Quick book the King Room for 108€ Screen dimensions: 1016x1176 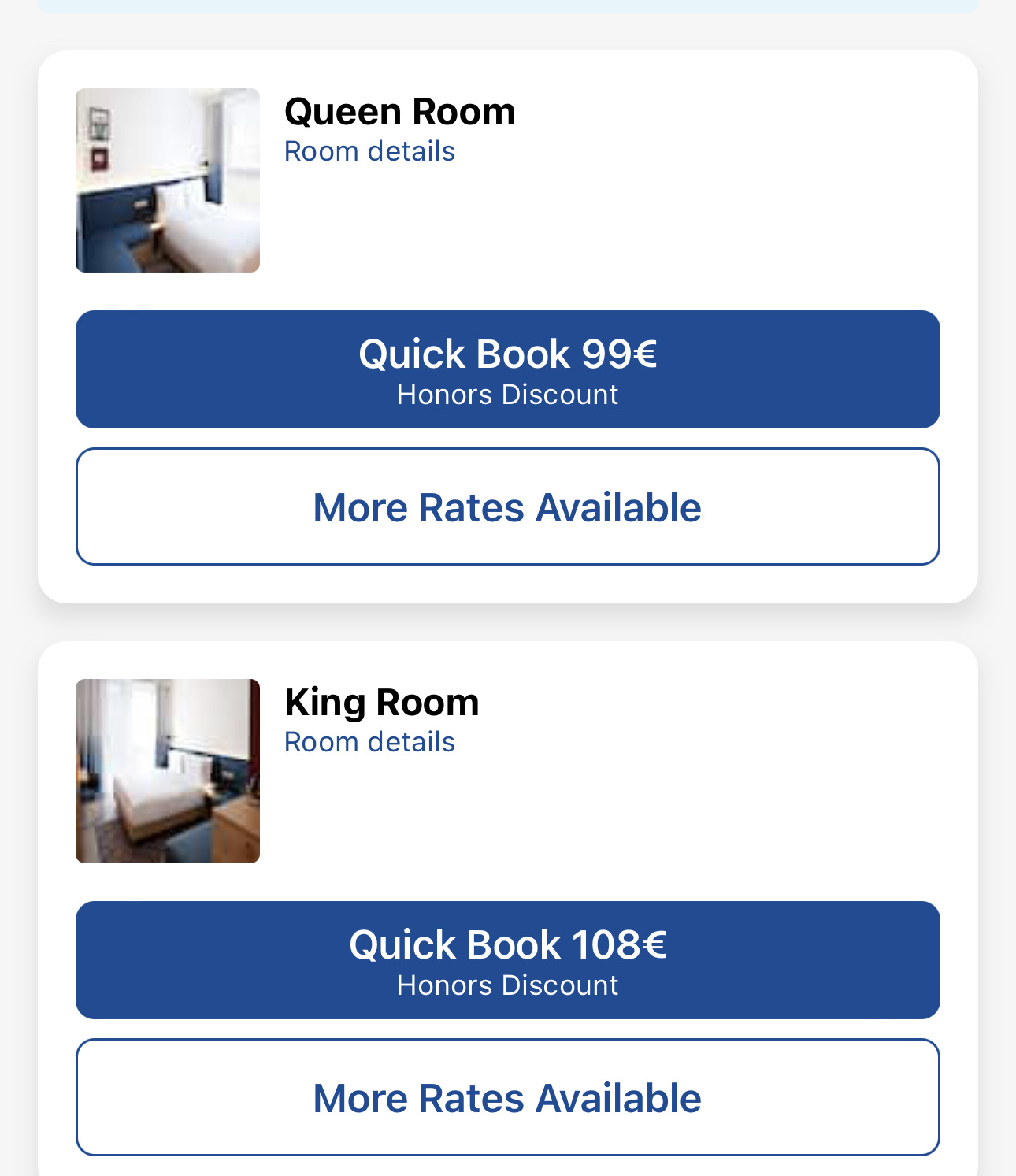(x=507, y=960)
